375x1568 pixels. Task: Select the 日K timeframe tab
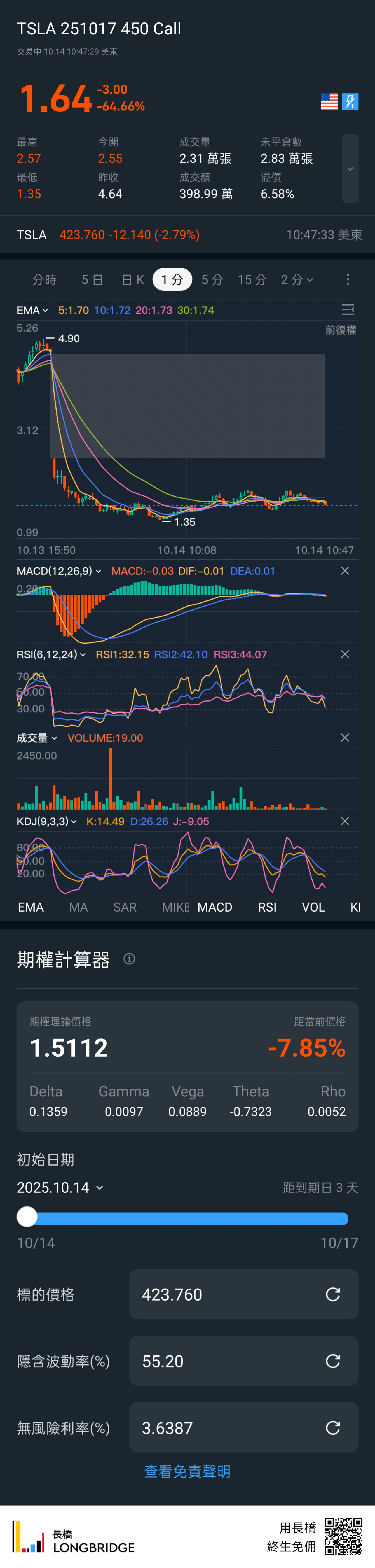click(x=133, y=279)
